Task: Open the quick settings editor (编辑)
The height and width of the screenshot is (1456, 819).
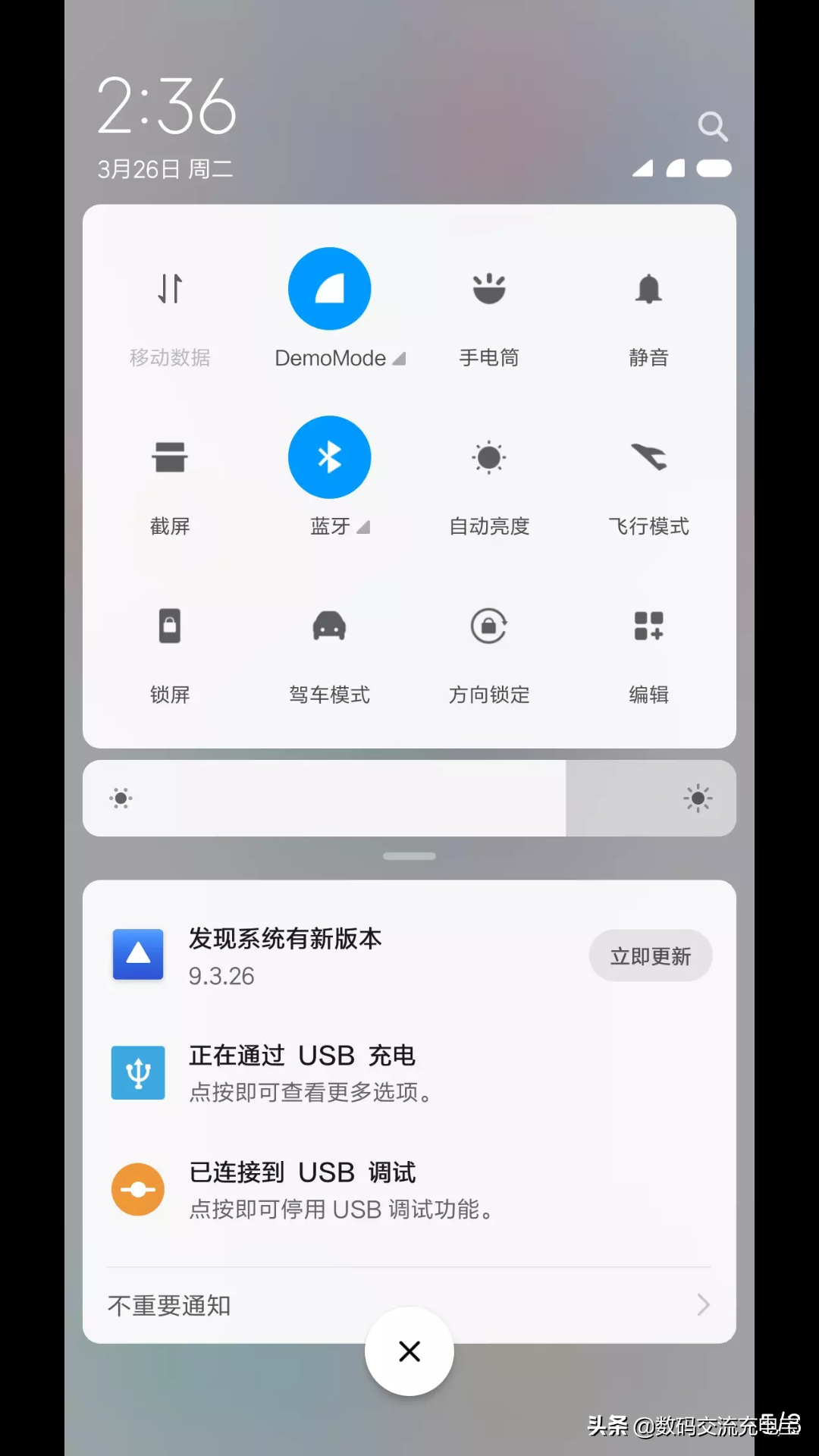Action: tap(648, 626)
